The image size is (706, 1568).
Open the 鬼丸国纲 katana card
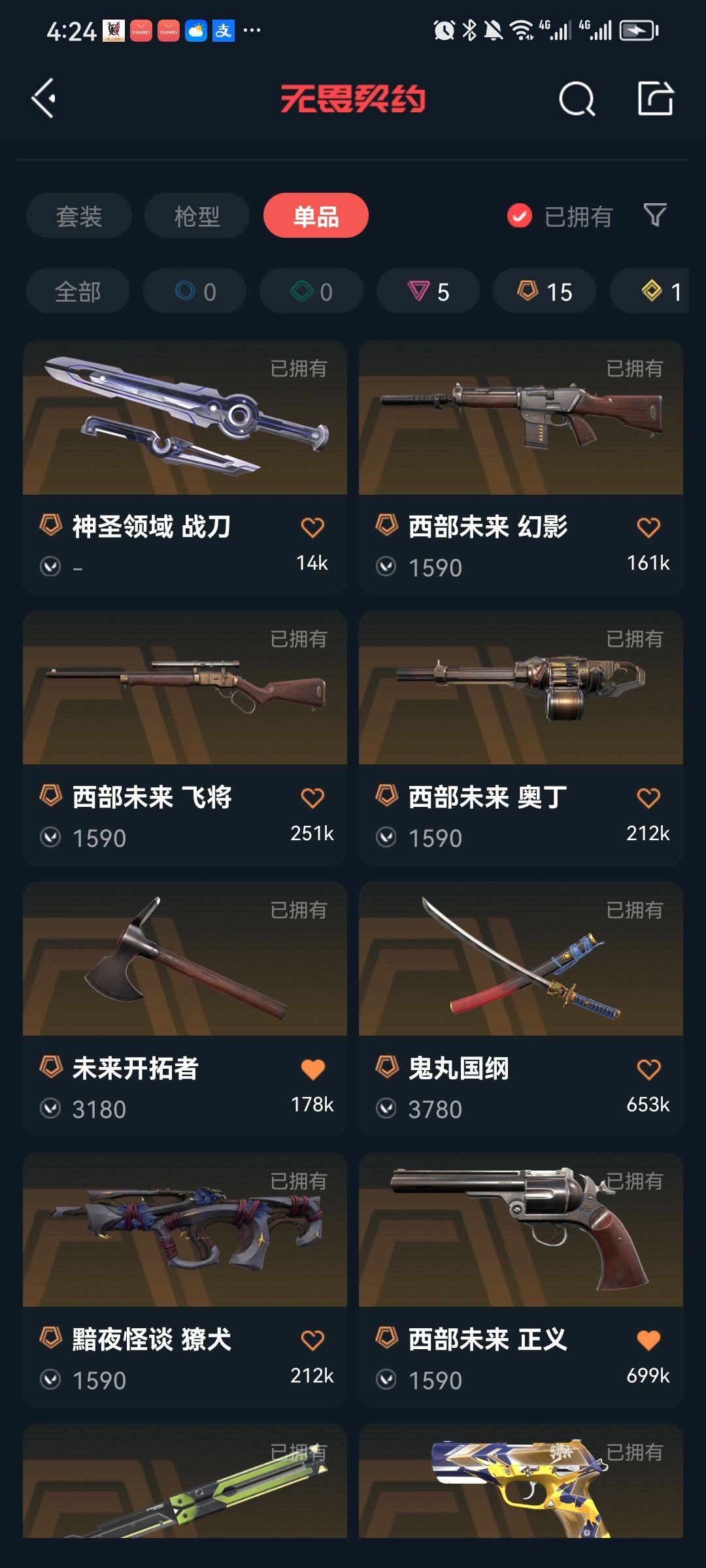[x=521, y=1009]
